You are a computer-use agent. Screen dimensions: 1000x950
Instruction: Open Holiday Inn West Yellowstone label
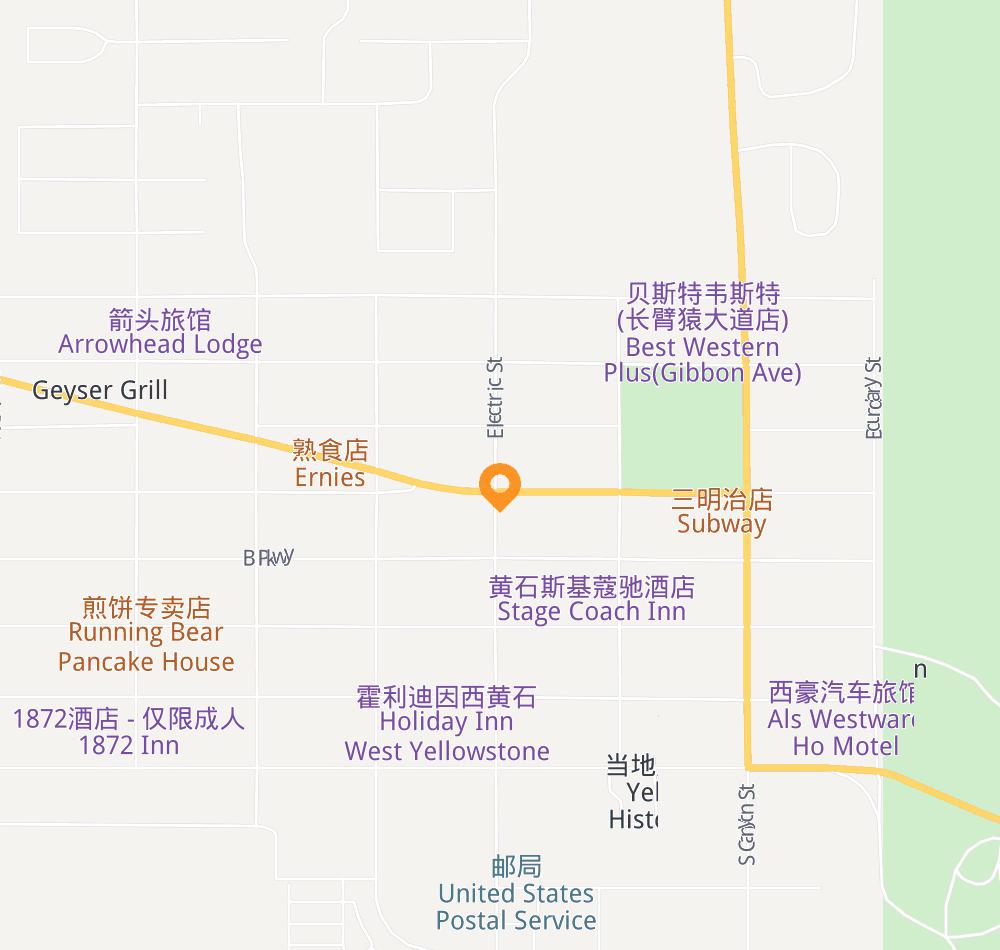point(447,723)
